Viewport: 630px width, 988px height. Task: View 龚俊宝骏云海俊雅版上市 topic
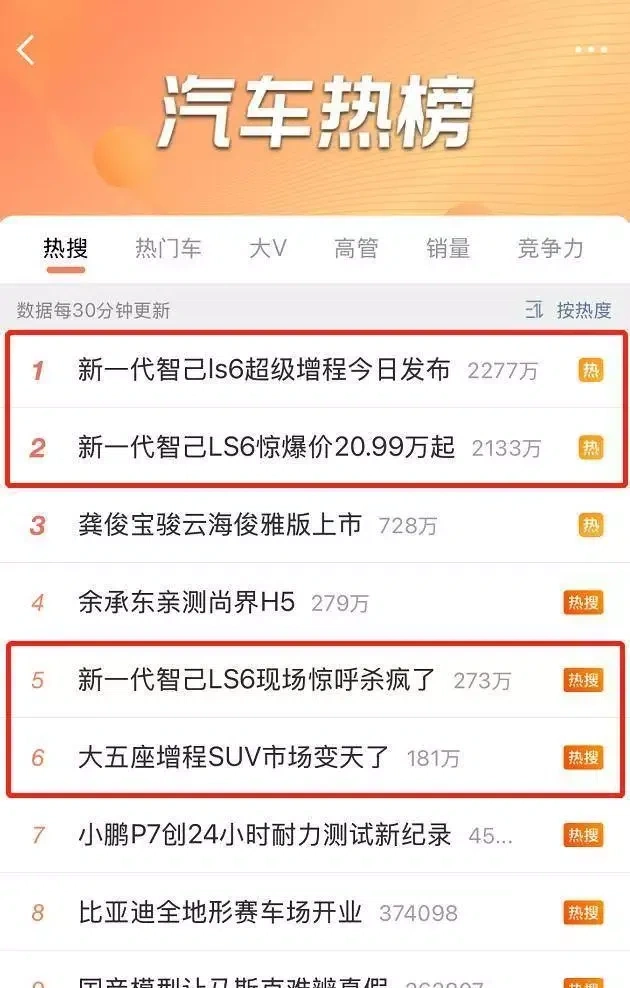point(220,524)
